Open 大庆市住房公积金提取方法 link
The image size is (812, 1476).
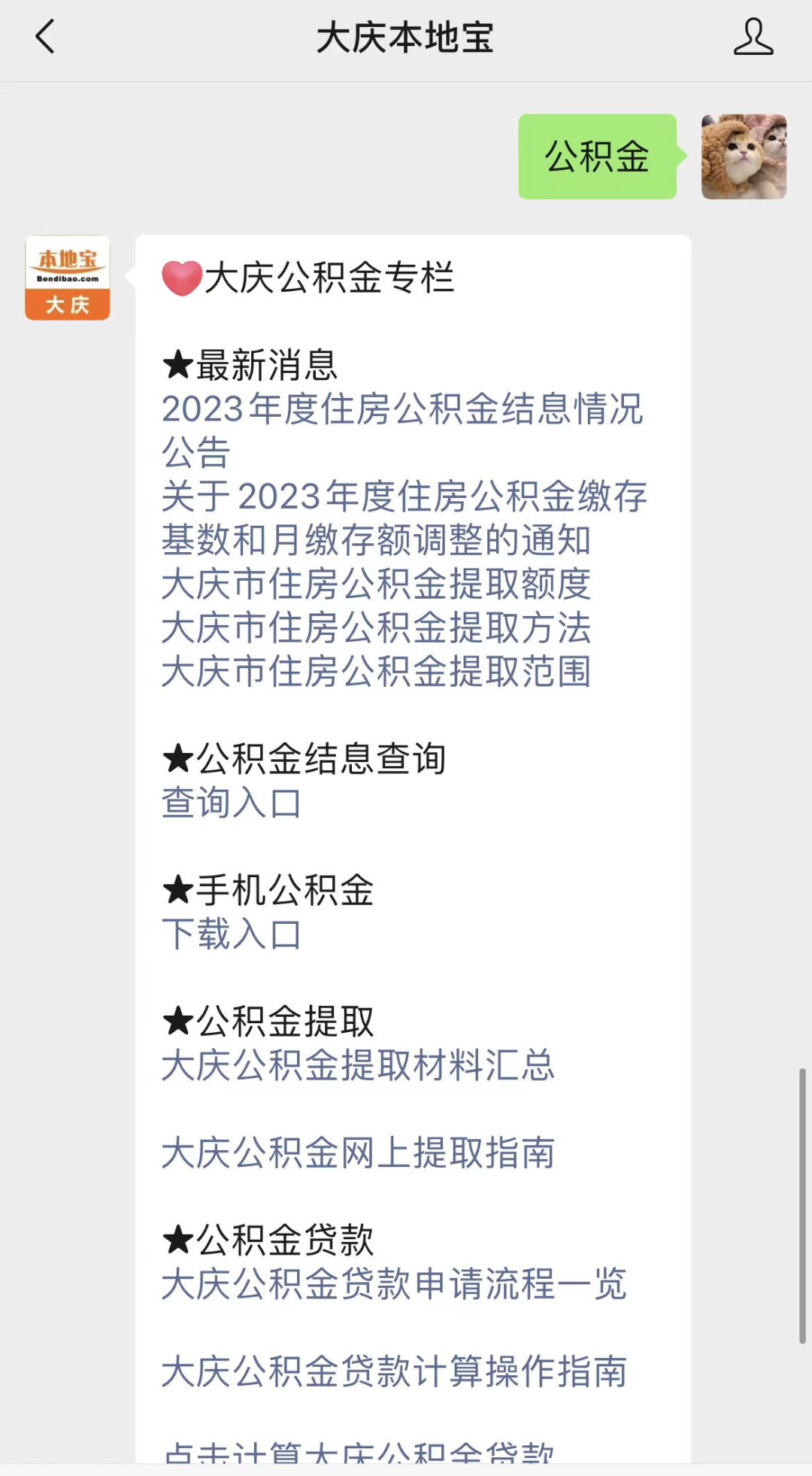[x=376, y=627]
